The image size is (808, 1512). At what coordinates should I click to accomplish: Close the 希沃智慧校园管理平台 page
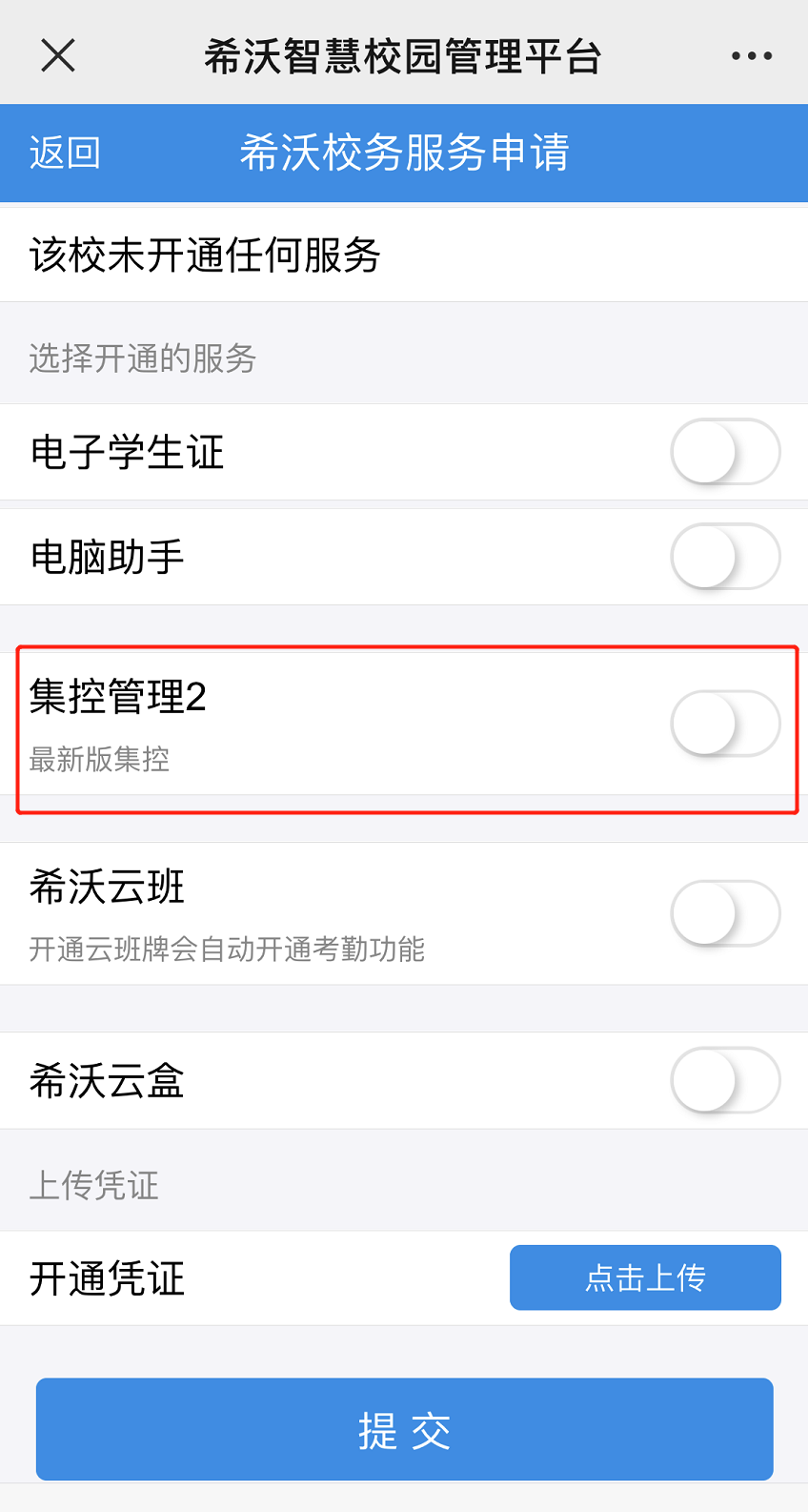(x=58, y=55)
